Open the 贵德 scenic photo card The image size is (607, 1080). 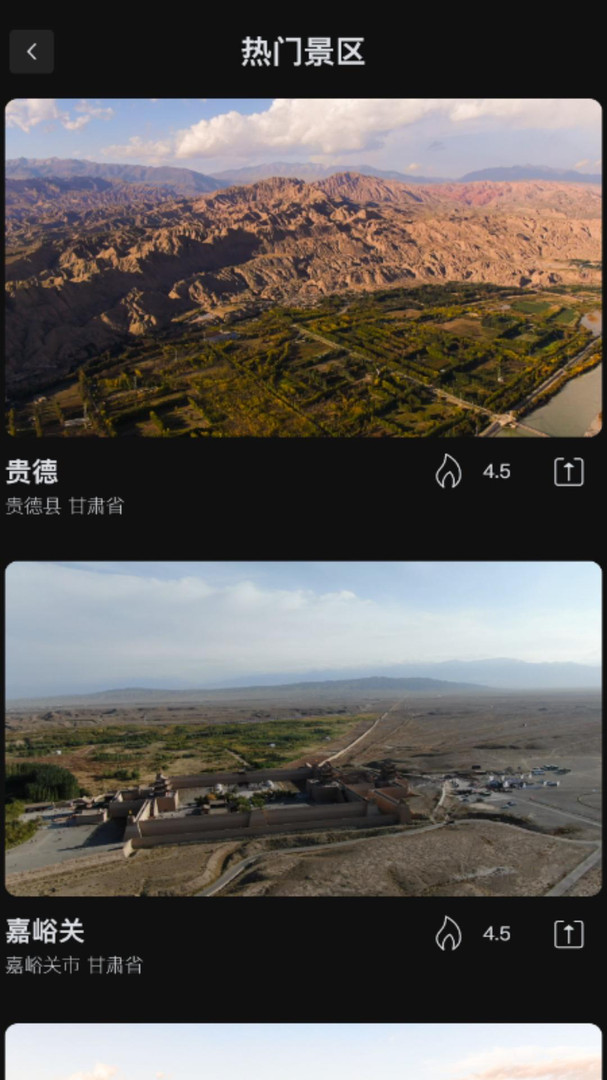[x=303, y=268]
